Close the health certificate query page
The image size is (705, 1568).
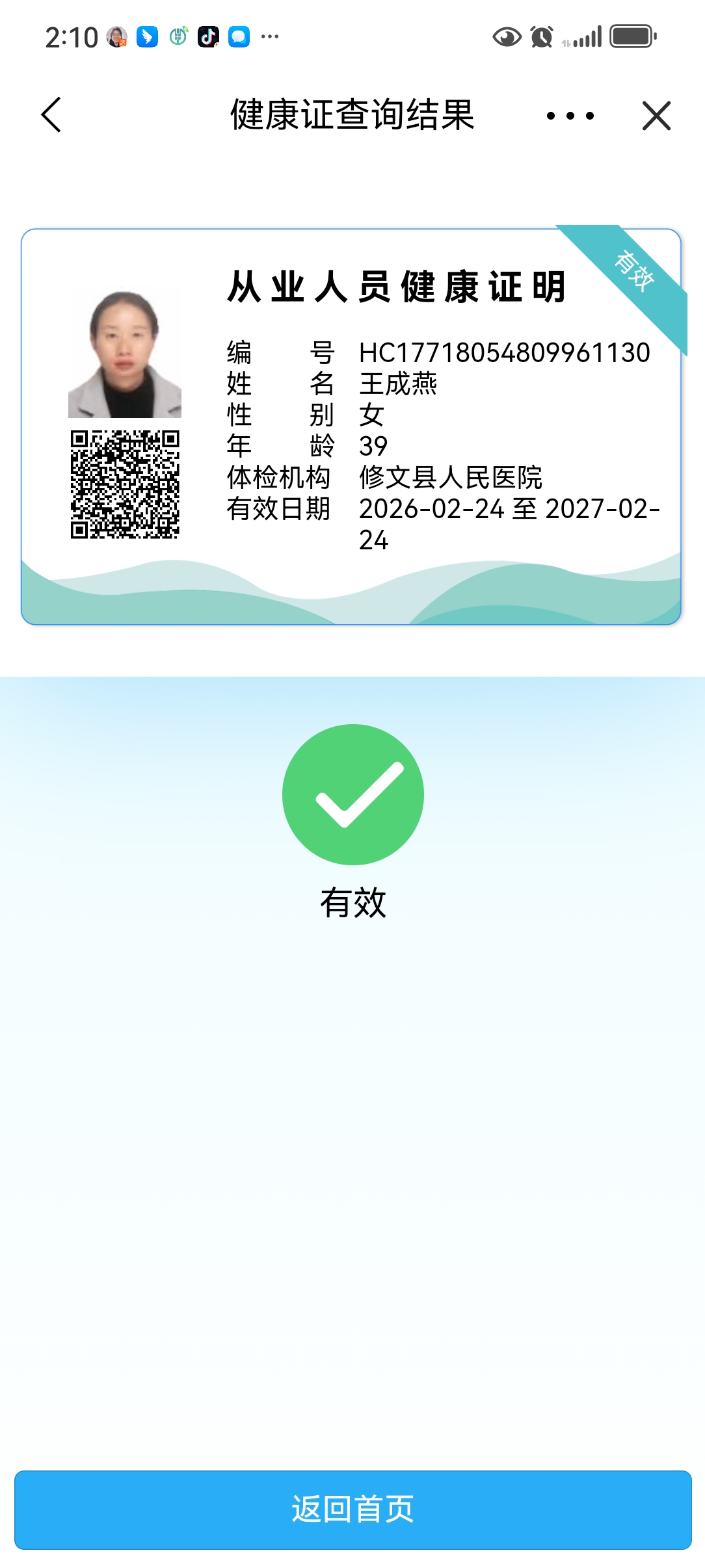[656, 116]
